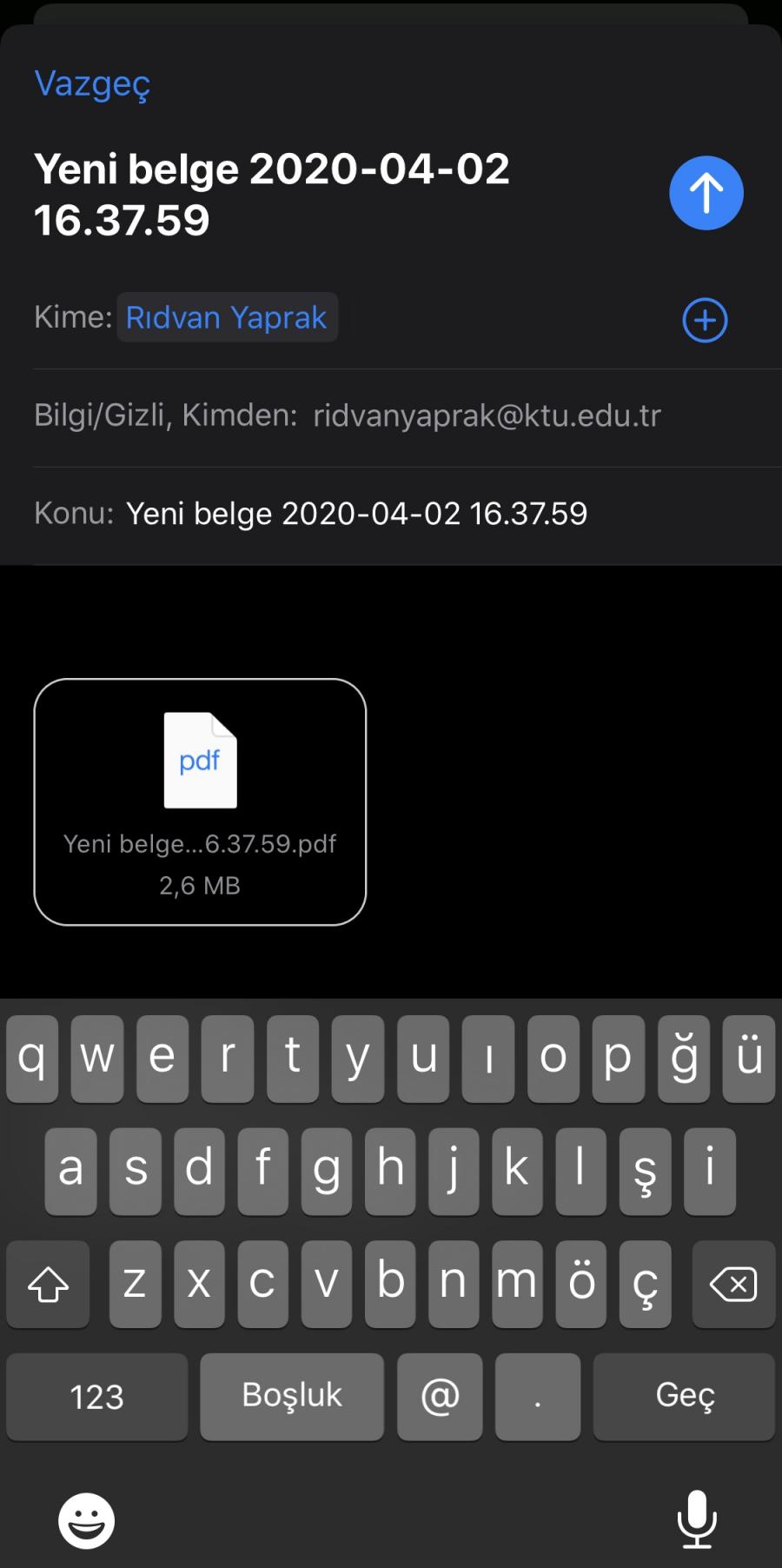Cancel the email with Vazgeç
Image resolution: width=782 pixels, height=1568 pixels.
point(92,84)
